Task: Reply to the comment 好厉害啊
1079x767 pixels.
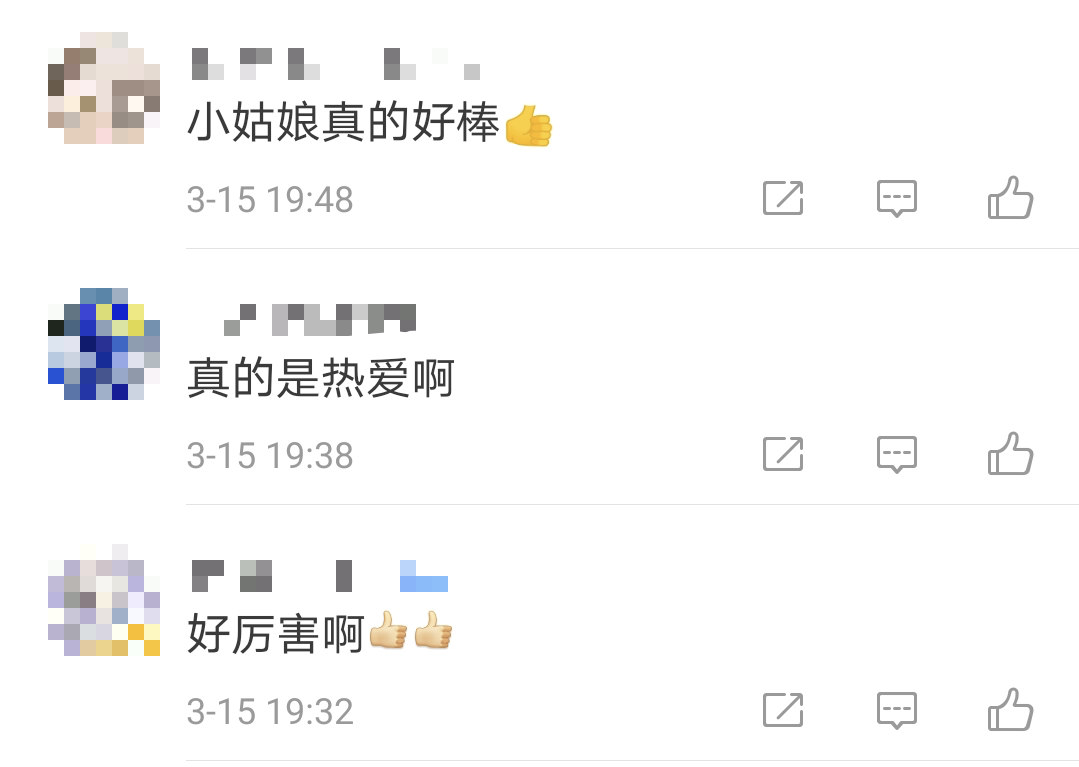Action: pyautogui.click(x=896, y=710)
